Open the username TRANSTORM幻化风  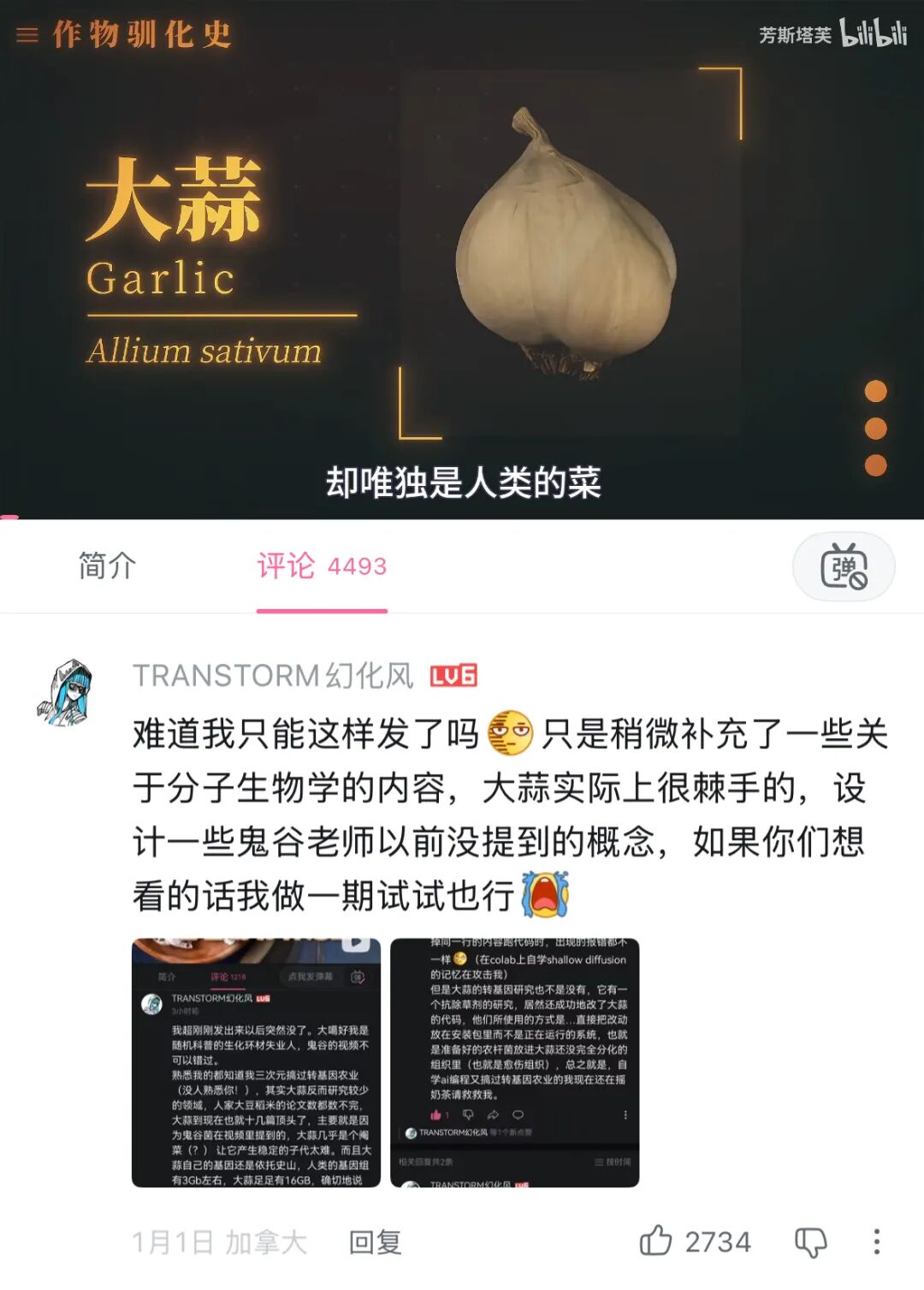[273, 676]
